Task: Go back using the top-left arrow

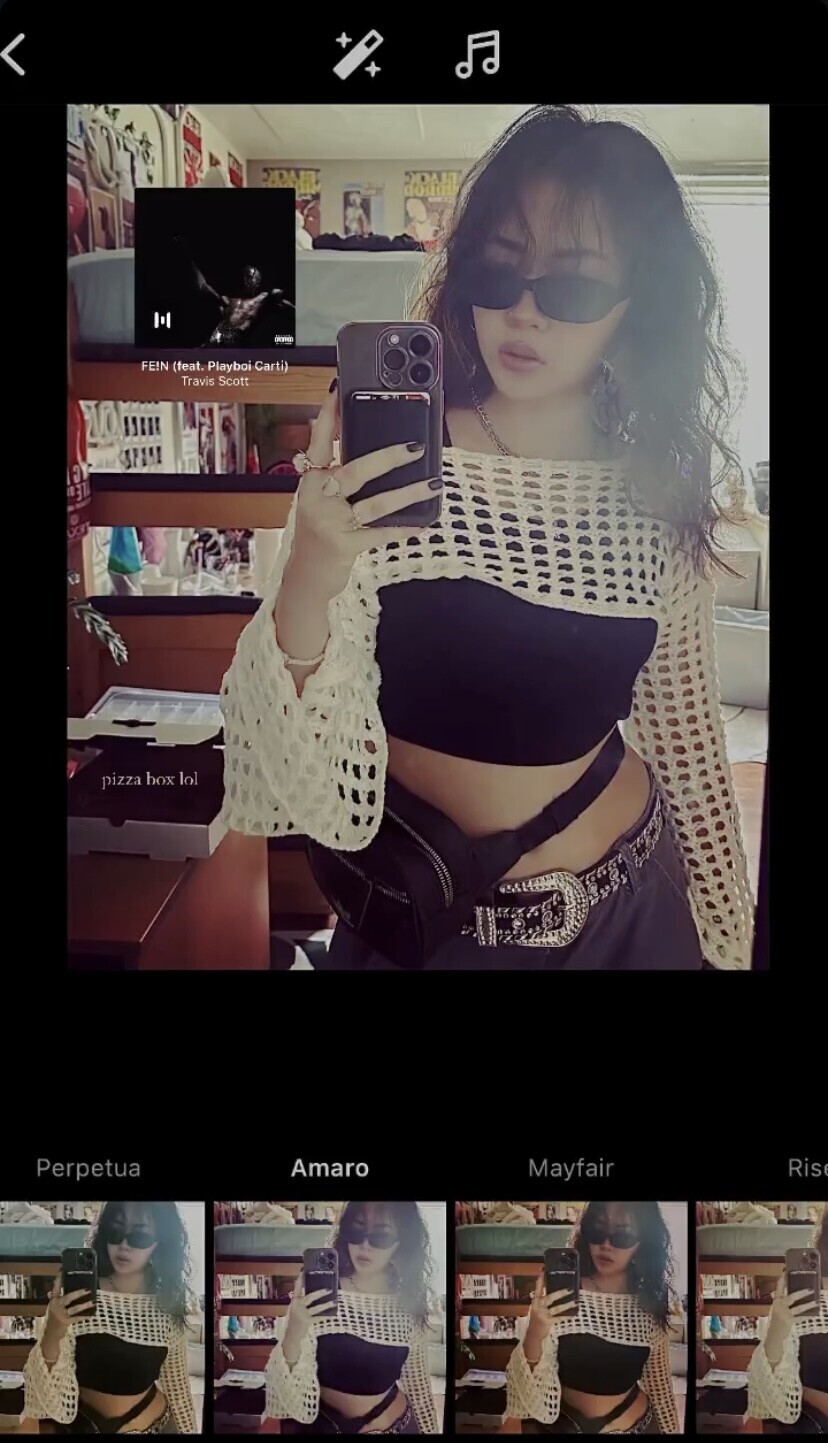Action: 14,54
